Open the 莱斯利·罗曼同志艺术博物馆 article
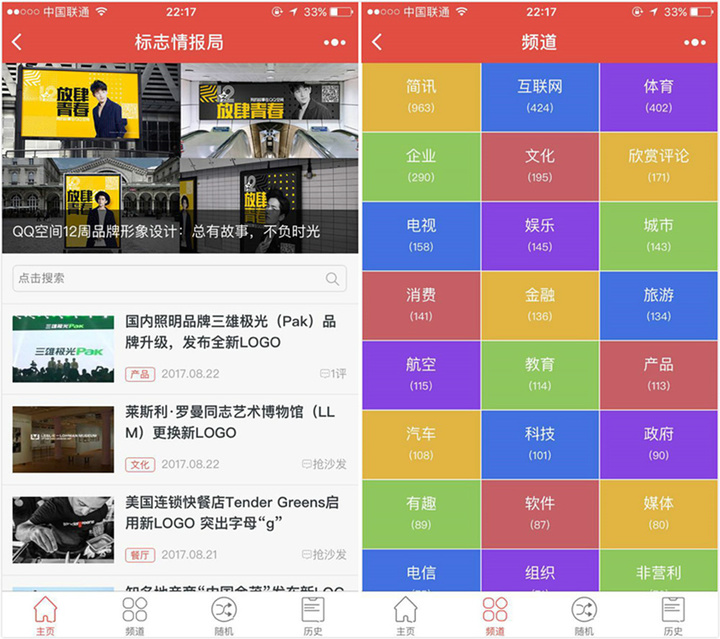 (230, 423)
